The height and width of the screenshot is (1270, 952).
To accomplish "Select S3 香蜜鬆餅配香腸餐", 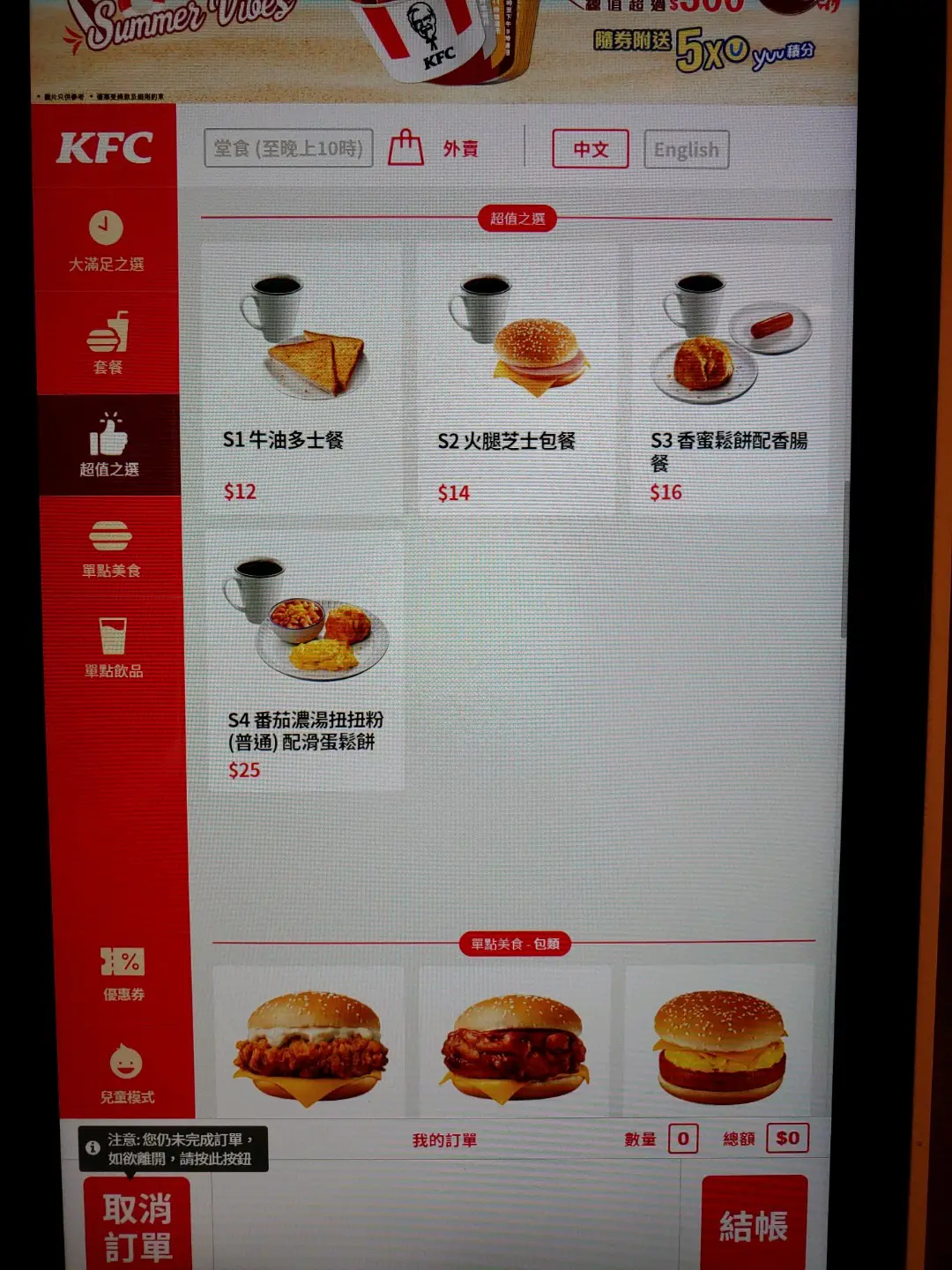I will click(x=732, y=379).
